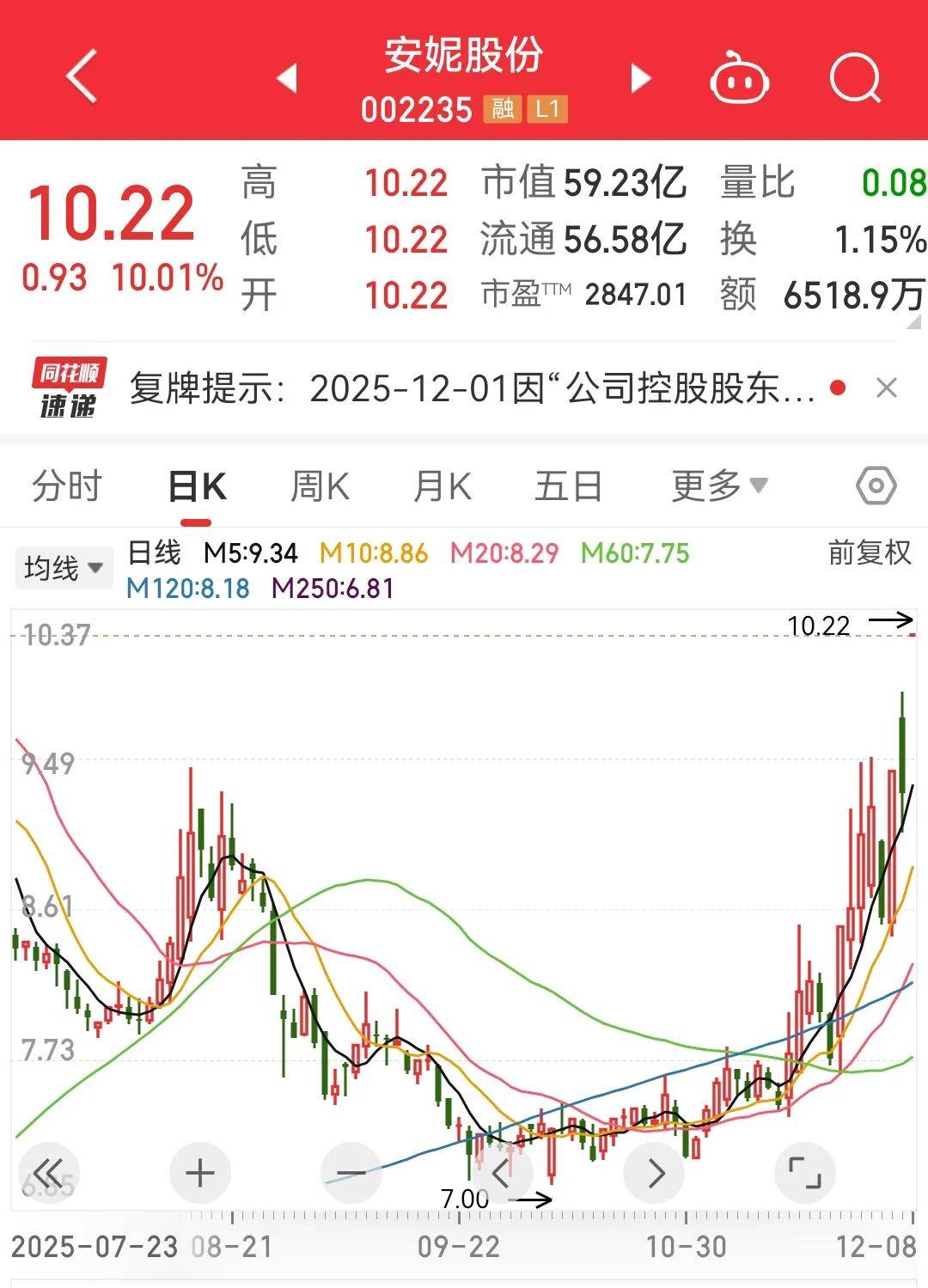Open stock search

(x=856, y=79)
